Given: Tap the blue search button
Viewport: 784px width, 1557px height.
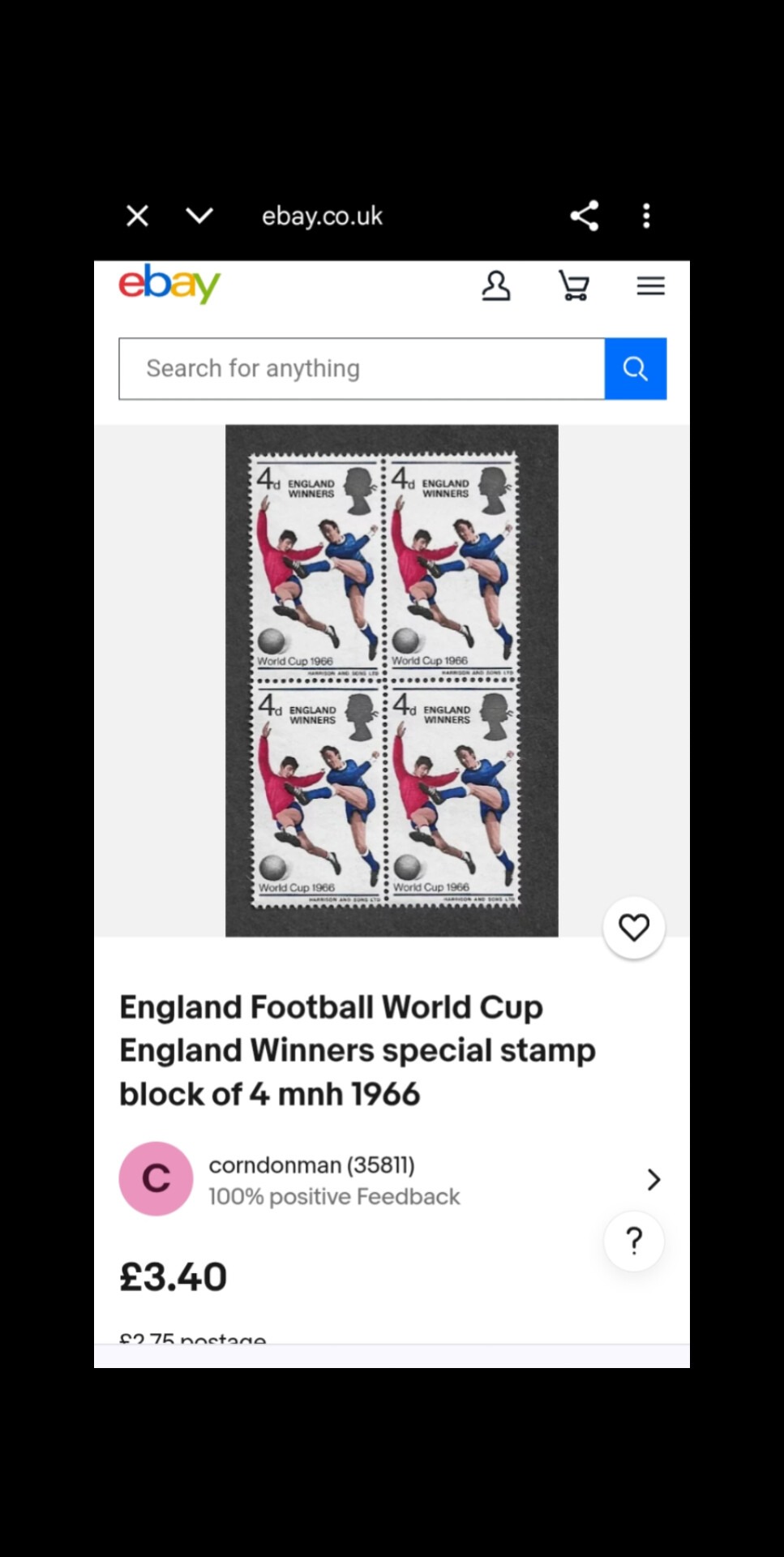Looking at the screenshot, I should click(x=636, y=369).
